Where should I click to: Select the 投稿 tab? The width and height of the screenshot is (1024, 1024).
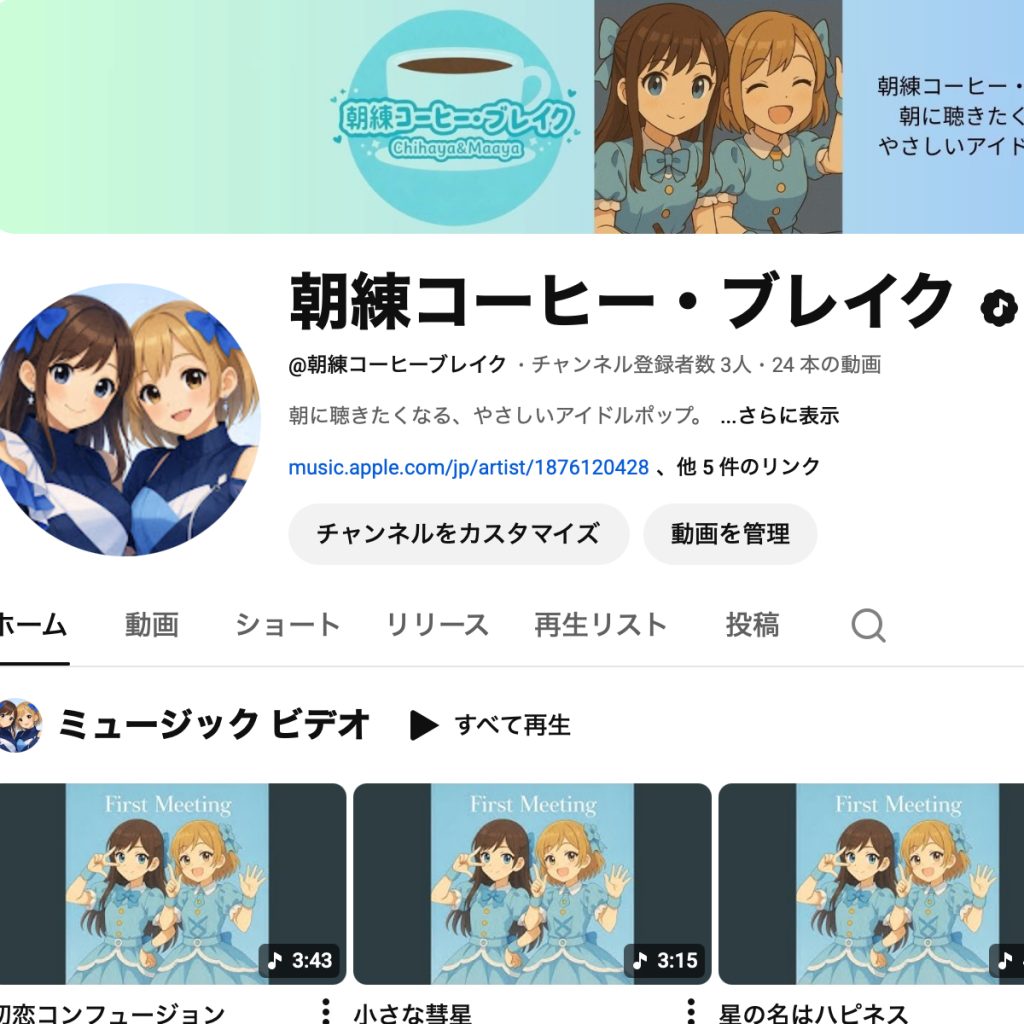pos(752,626)
